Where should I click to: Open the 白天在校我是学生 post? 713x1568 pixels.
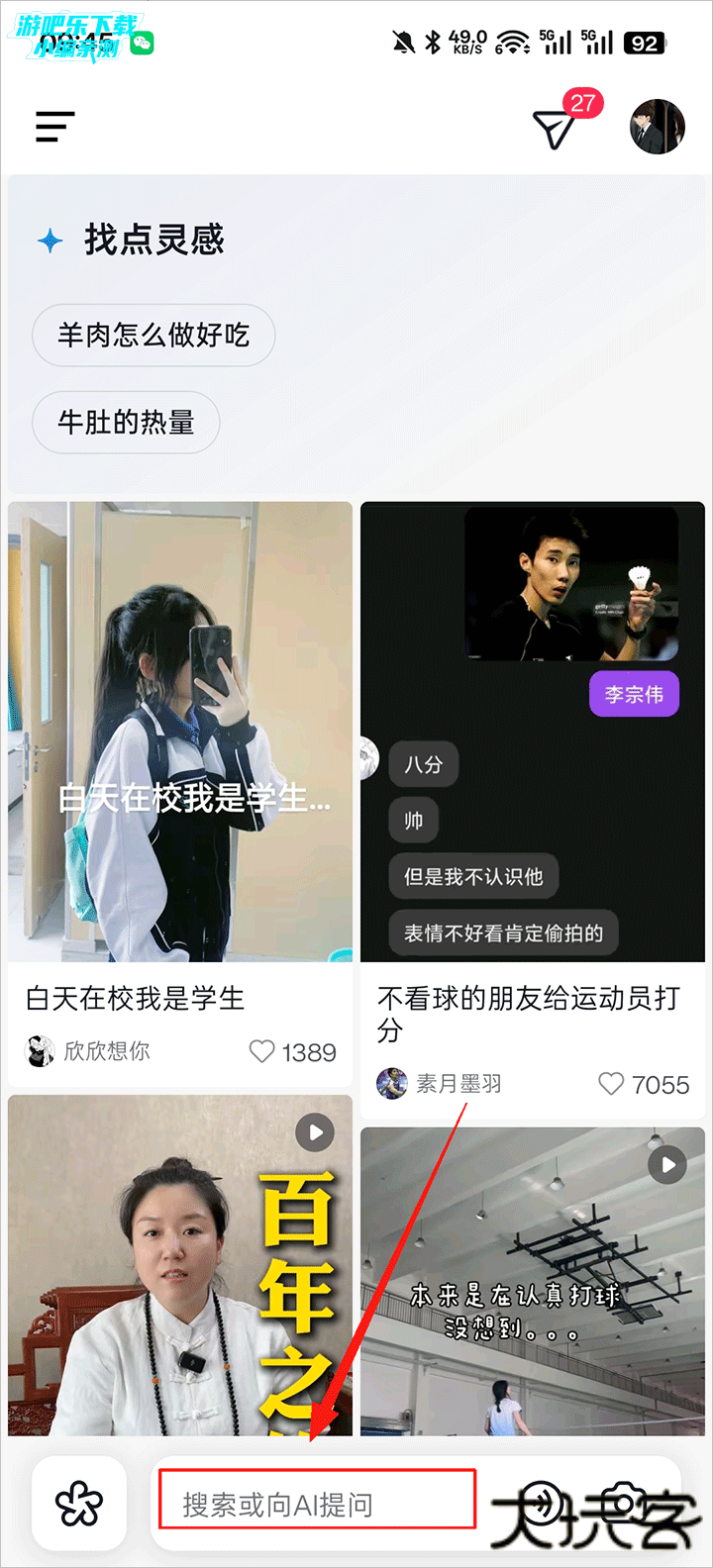pos(180,733)
